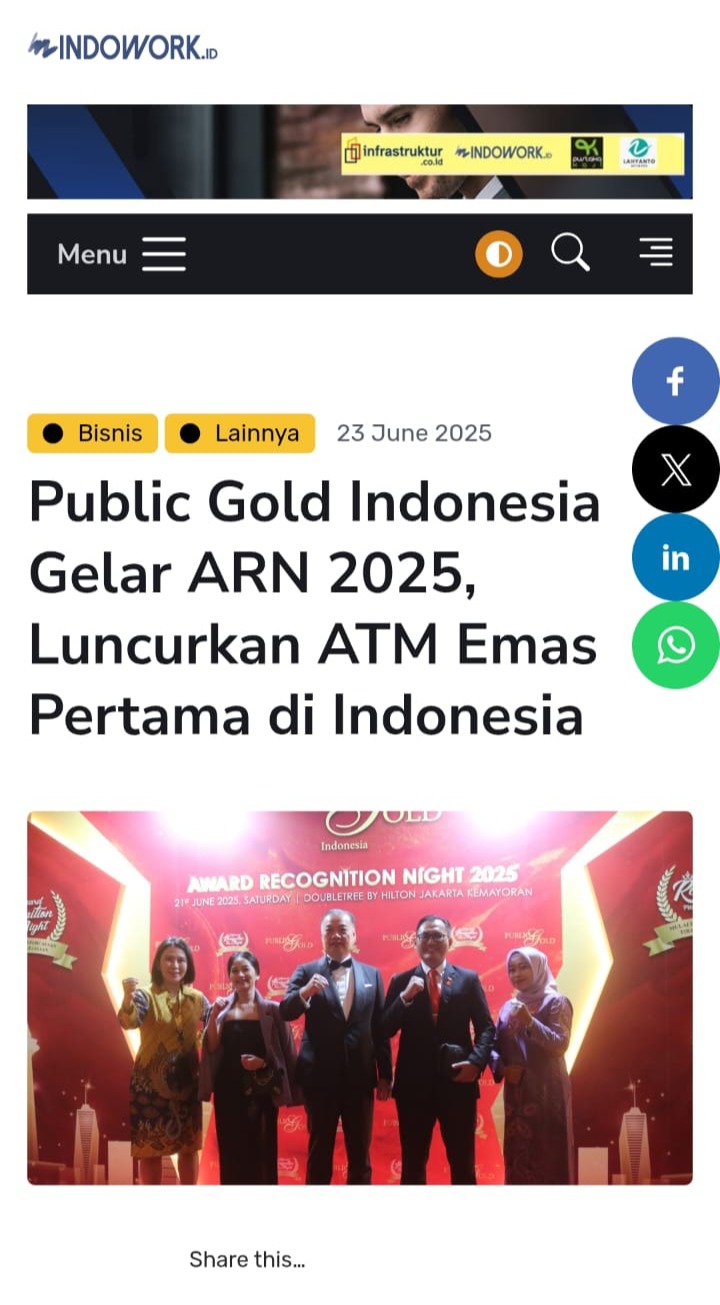Share the article on X
This screenshot has width=720, height=1305.
point(675,469)
